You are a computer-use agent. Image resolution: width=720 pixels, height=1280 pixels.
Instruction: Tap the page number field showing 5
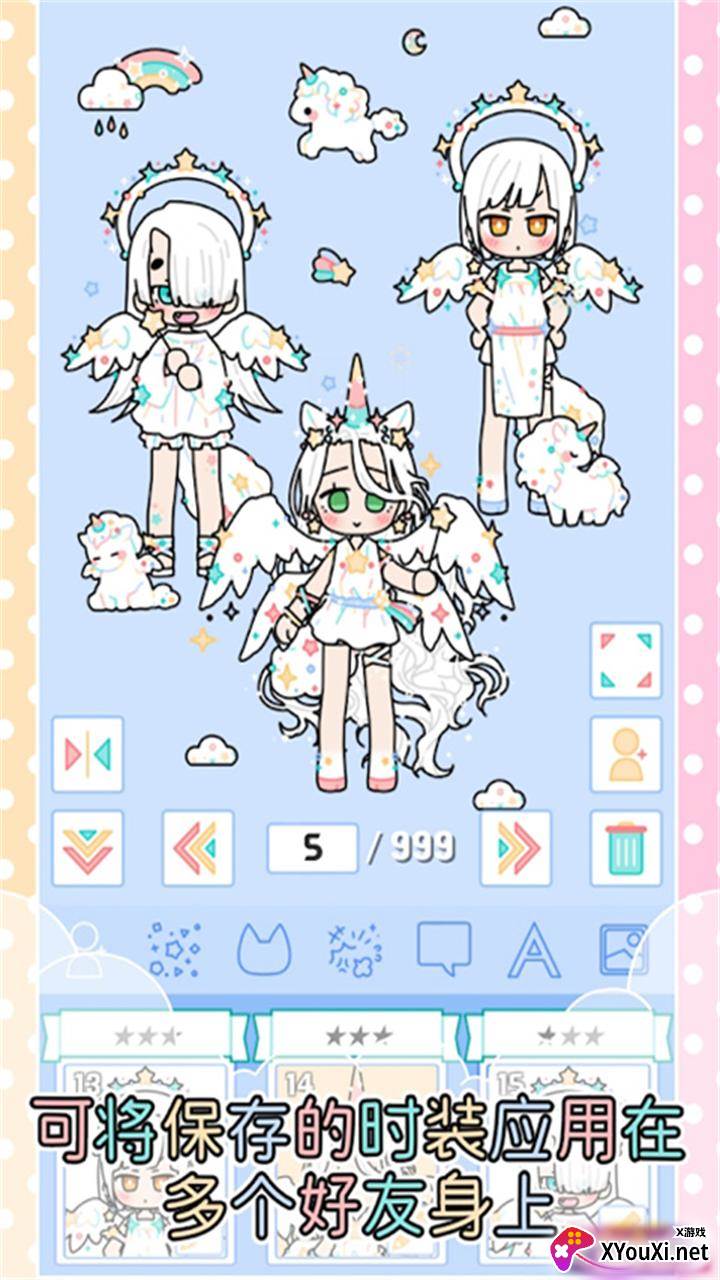coord(312,848)
